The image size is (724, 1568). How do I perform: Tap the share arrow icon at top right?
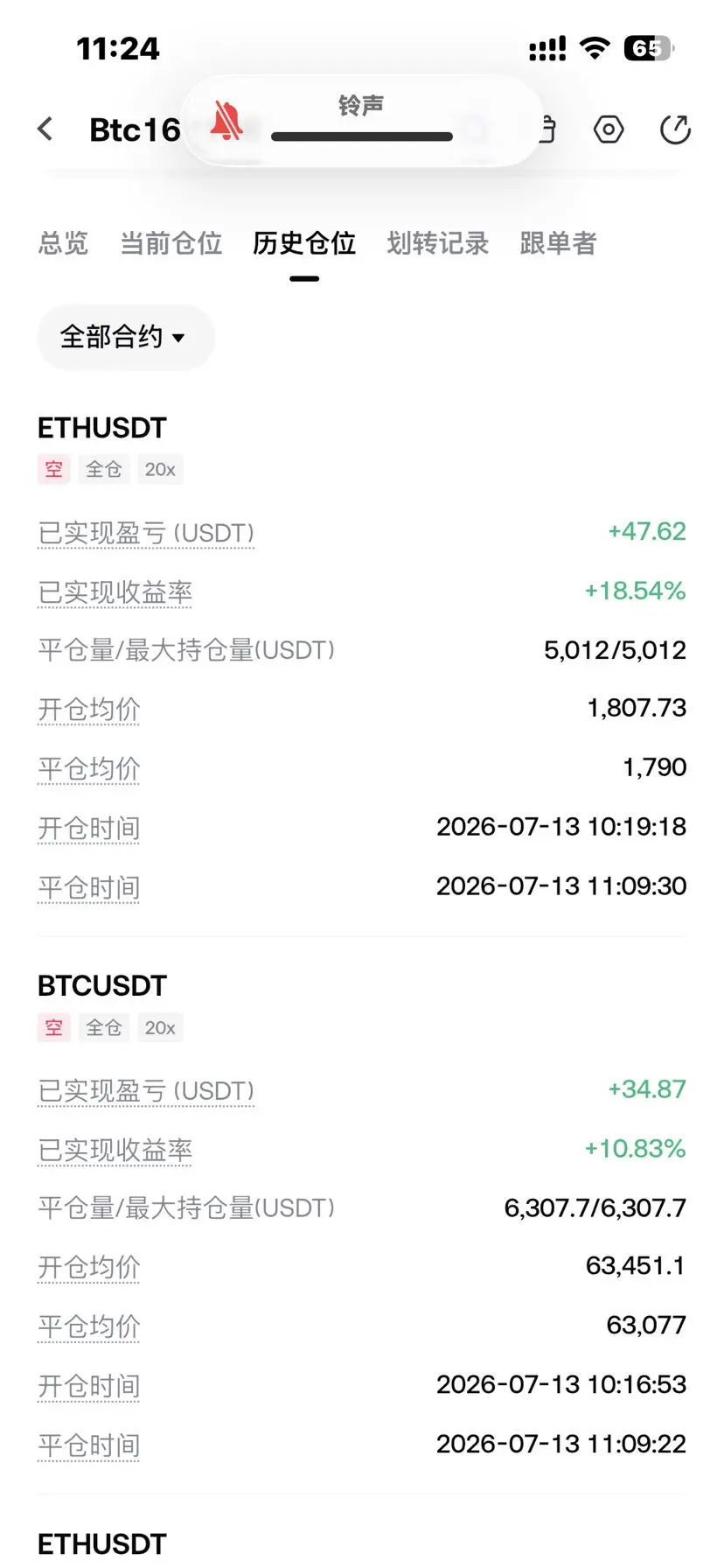coord(675,129)
